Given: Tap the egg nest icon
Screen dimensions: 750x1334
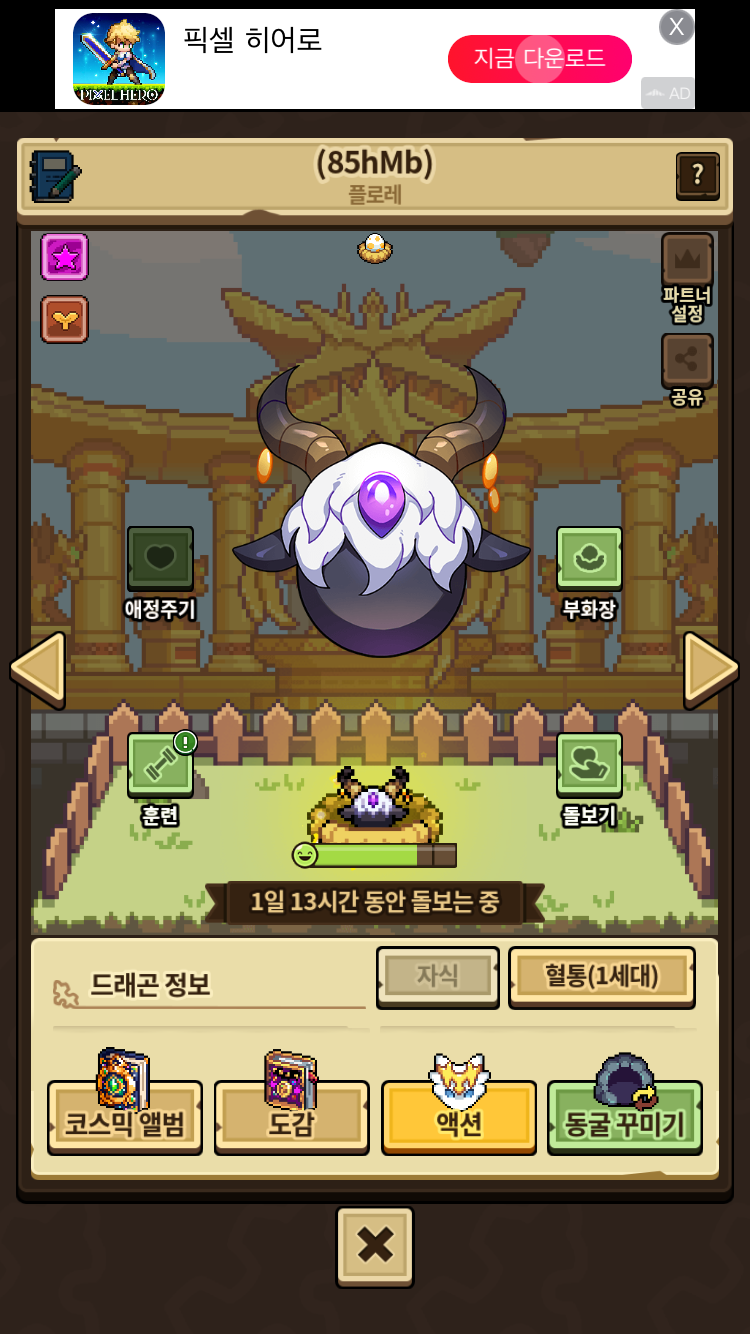Looking at the screenshot, I should pos(375,248).
